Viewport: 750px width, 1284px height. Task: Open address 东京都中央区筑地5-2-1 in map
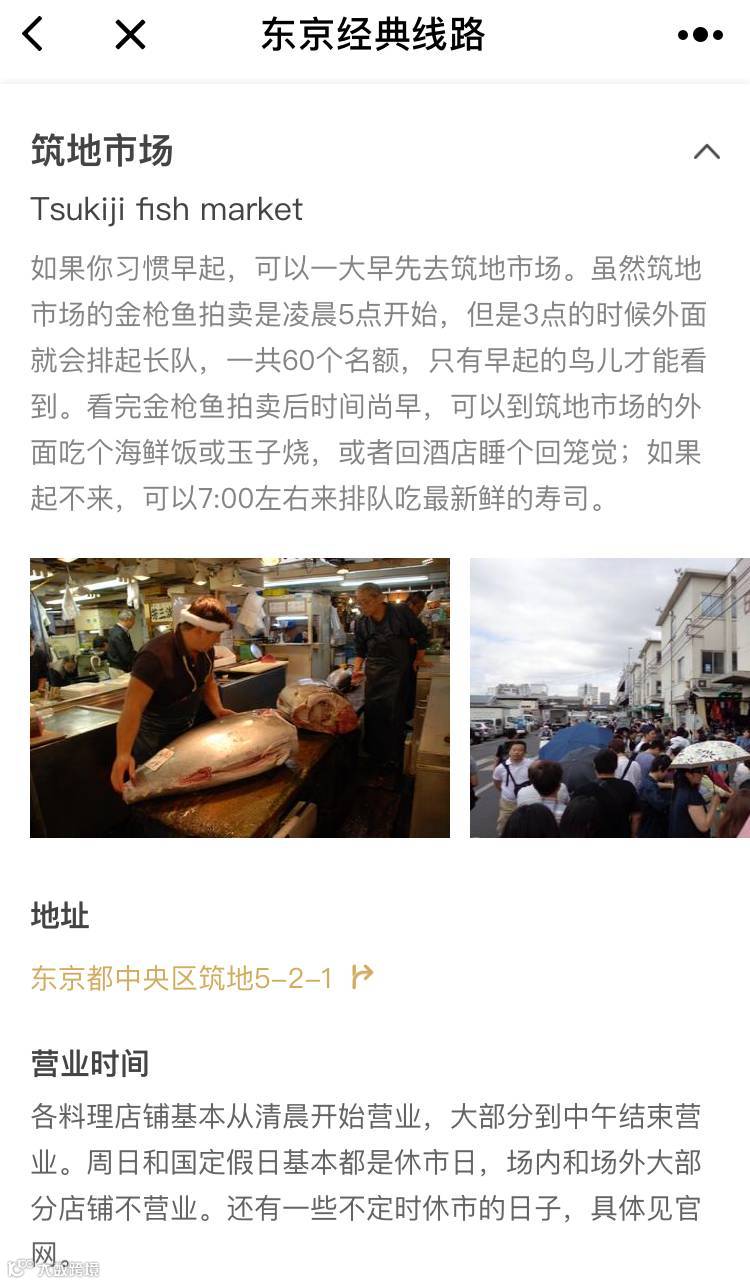(x=202, y=977)
